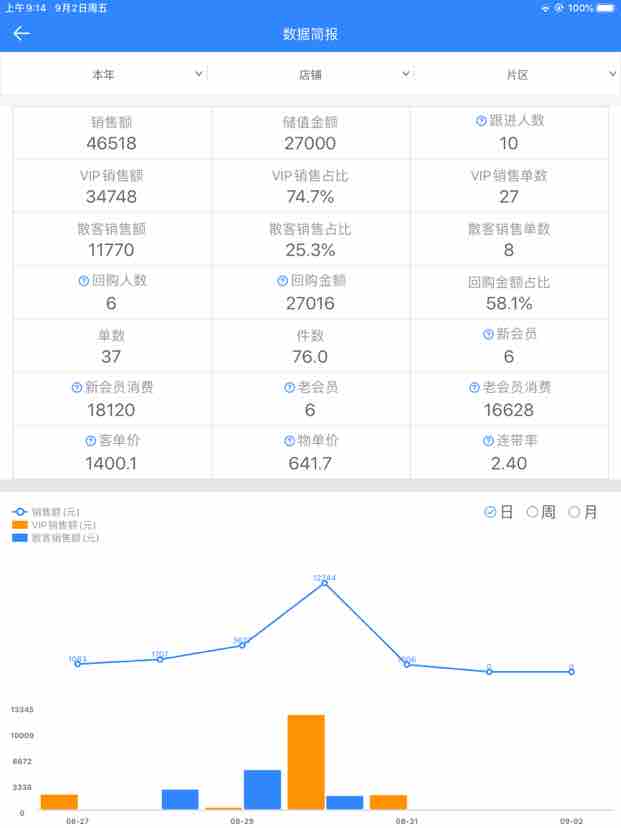
Task: Show help for 新会员消费
Action: (76, 387)
